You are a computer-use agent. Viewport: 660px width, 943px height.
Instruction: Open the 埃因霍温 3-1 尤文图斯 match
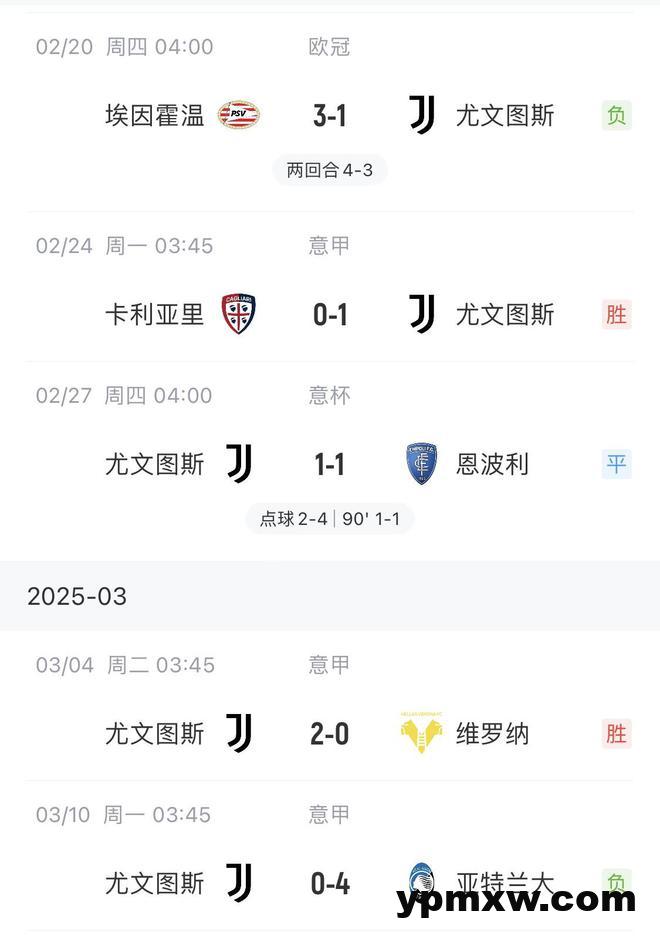click(x=329, y=116)
